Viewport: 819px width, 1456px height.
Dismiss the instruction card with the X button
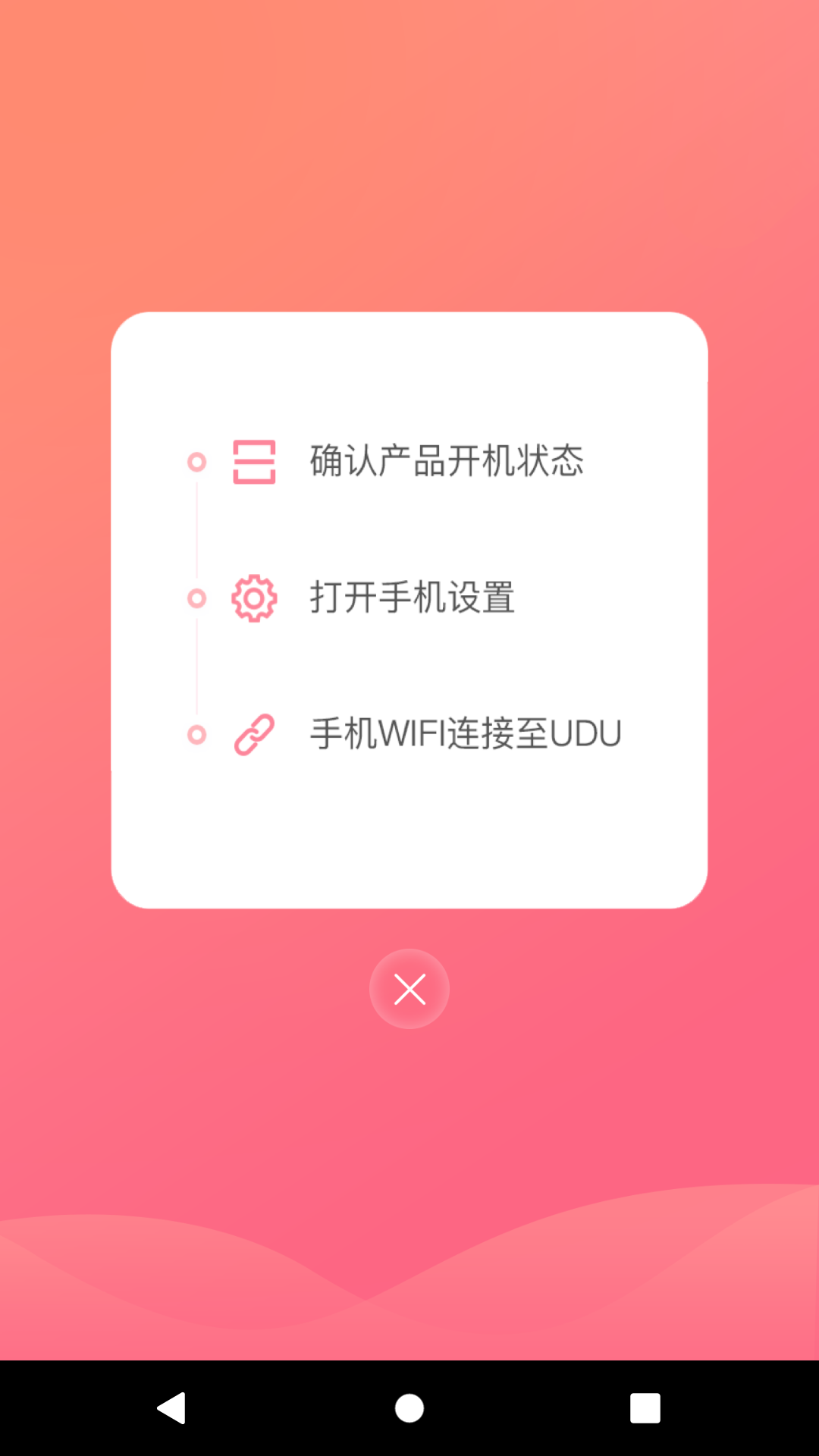click(409, 989)
